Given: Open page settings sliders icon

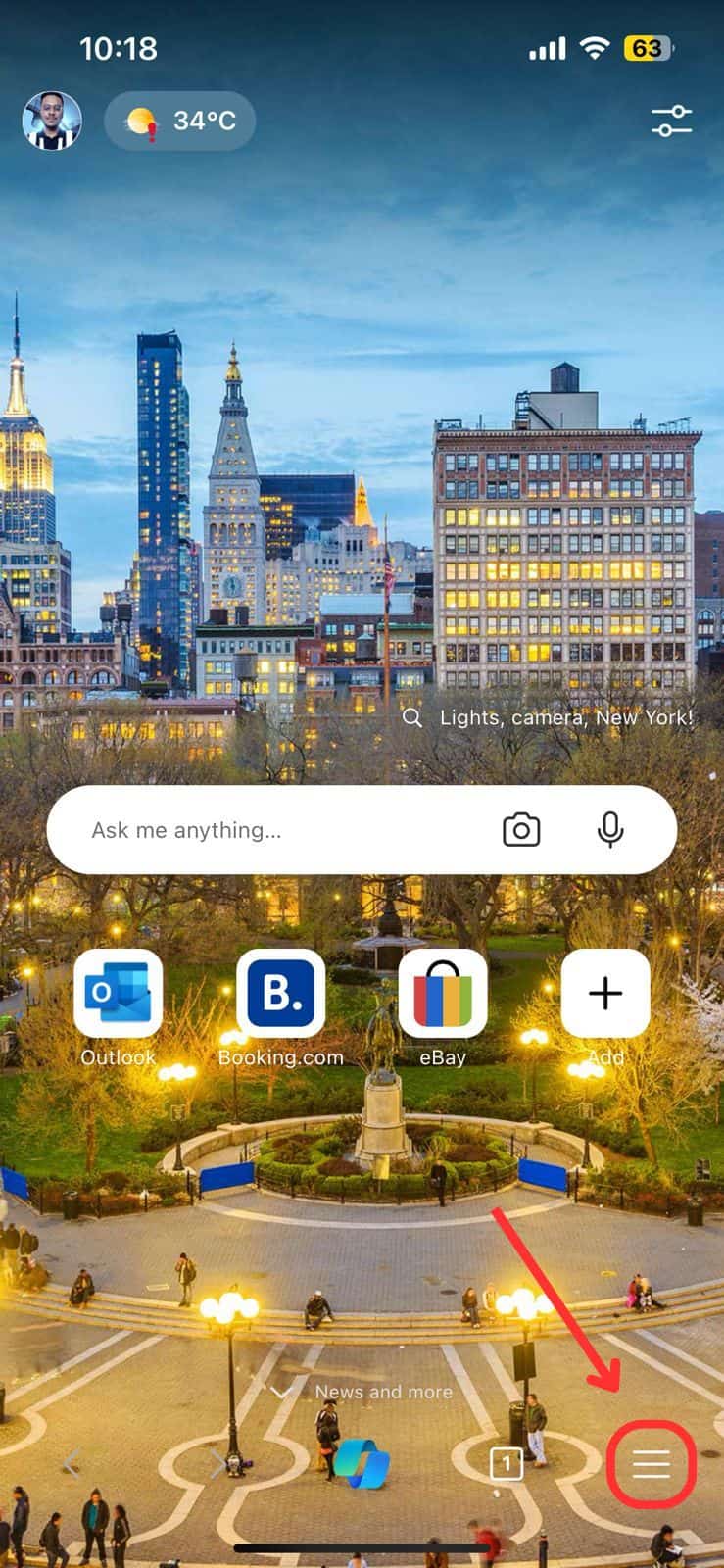Looking at the screenshot, I should [671, 122].
